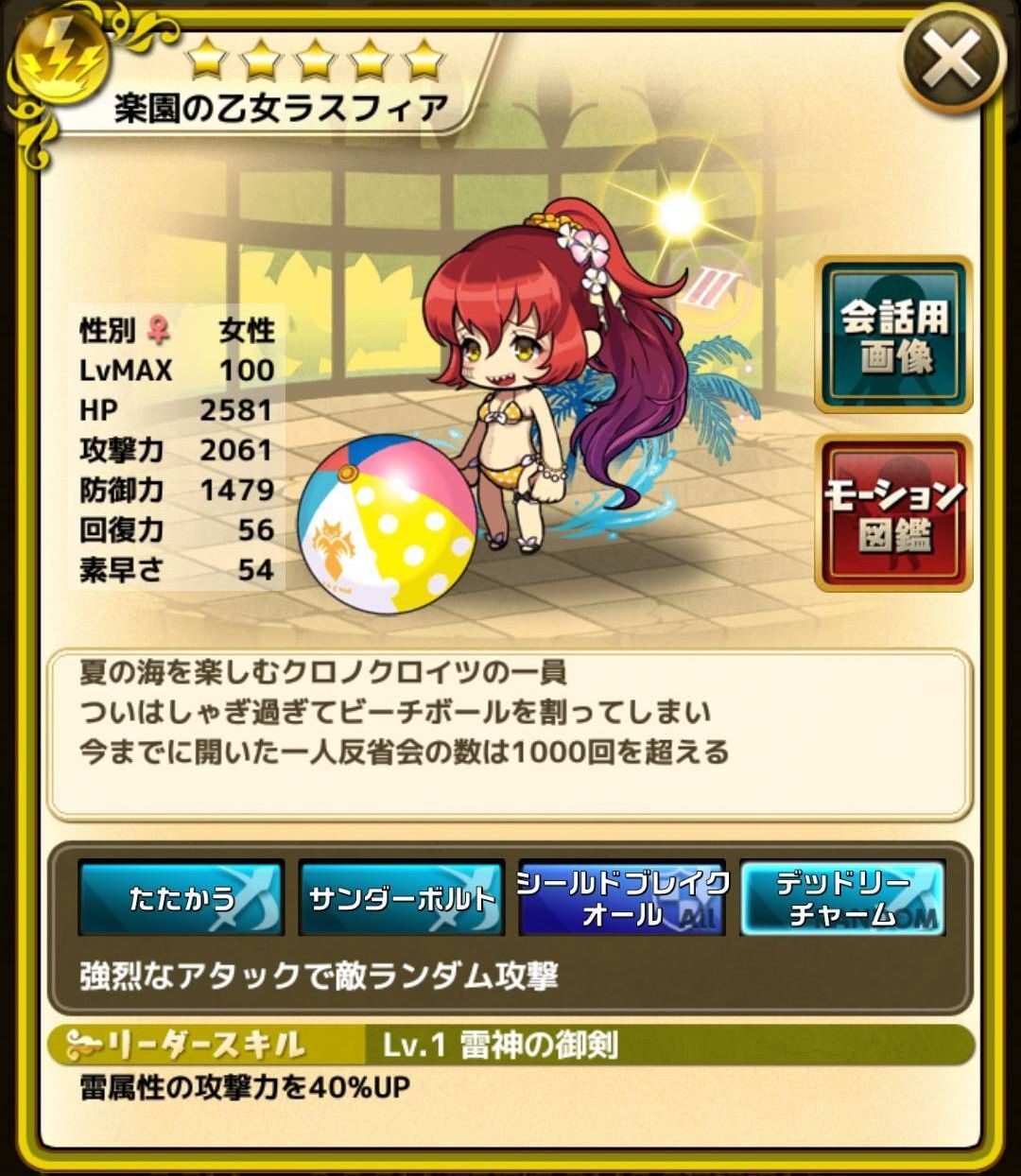Open 会話用画像 conversation image

tap(893, 336)
